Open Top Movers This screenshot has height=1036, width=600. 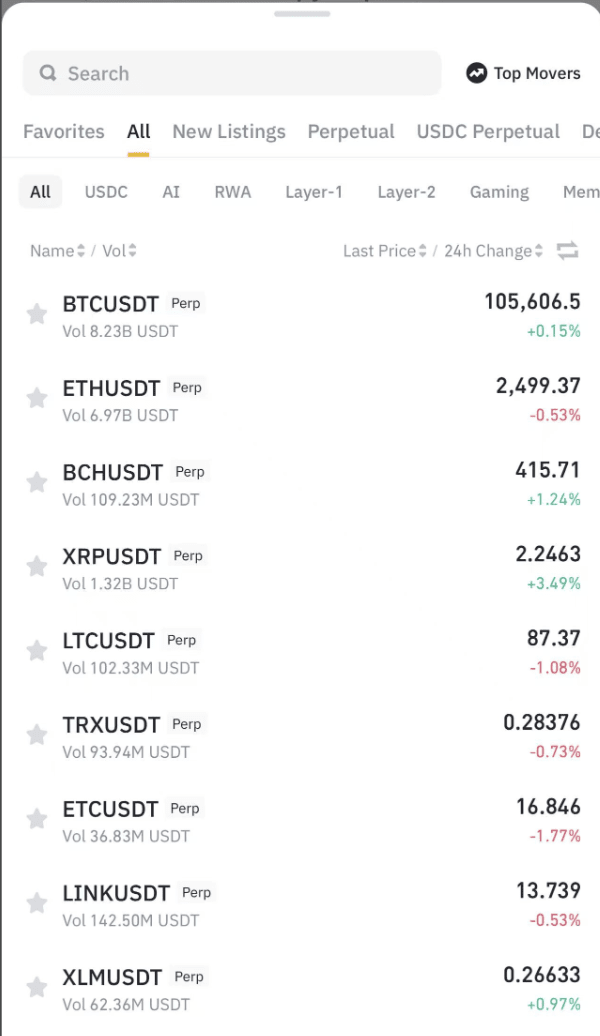coord(523,73)
